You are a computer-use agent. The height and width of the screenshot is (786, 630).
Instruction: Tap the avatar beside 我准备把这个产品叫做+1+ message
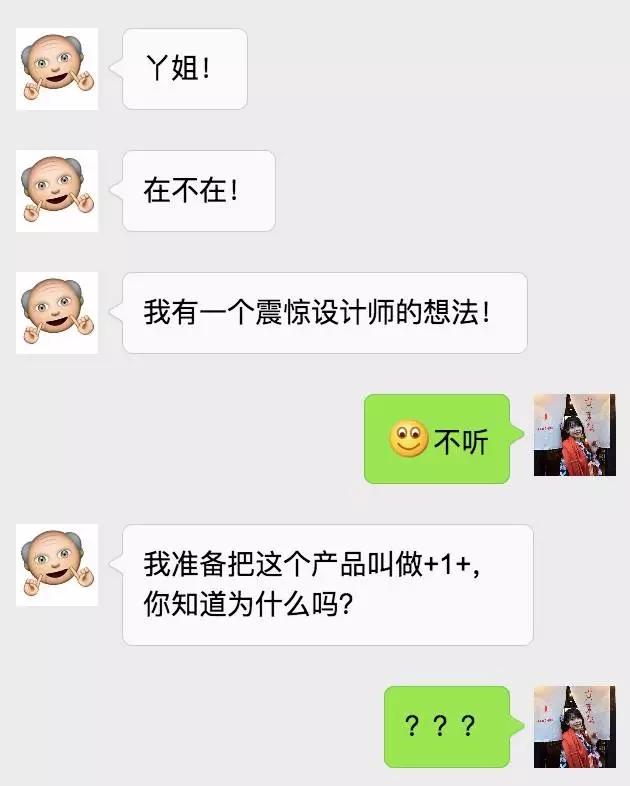pyautogui.click(x=57, y=565)
